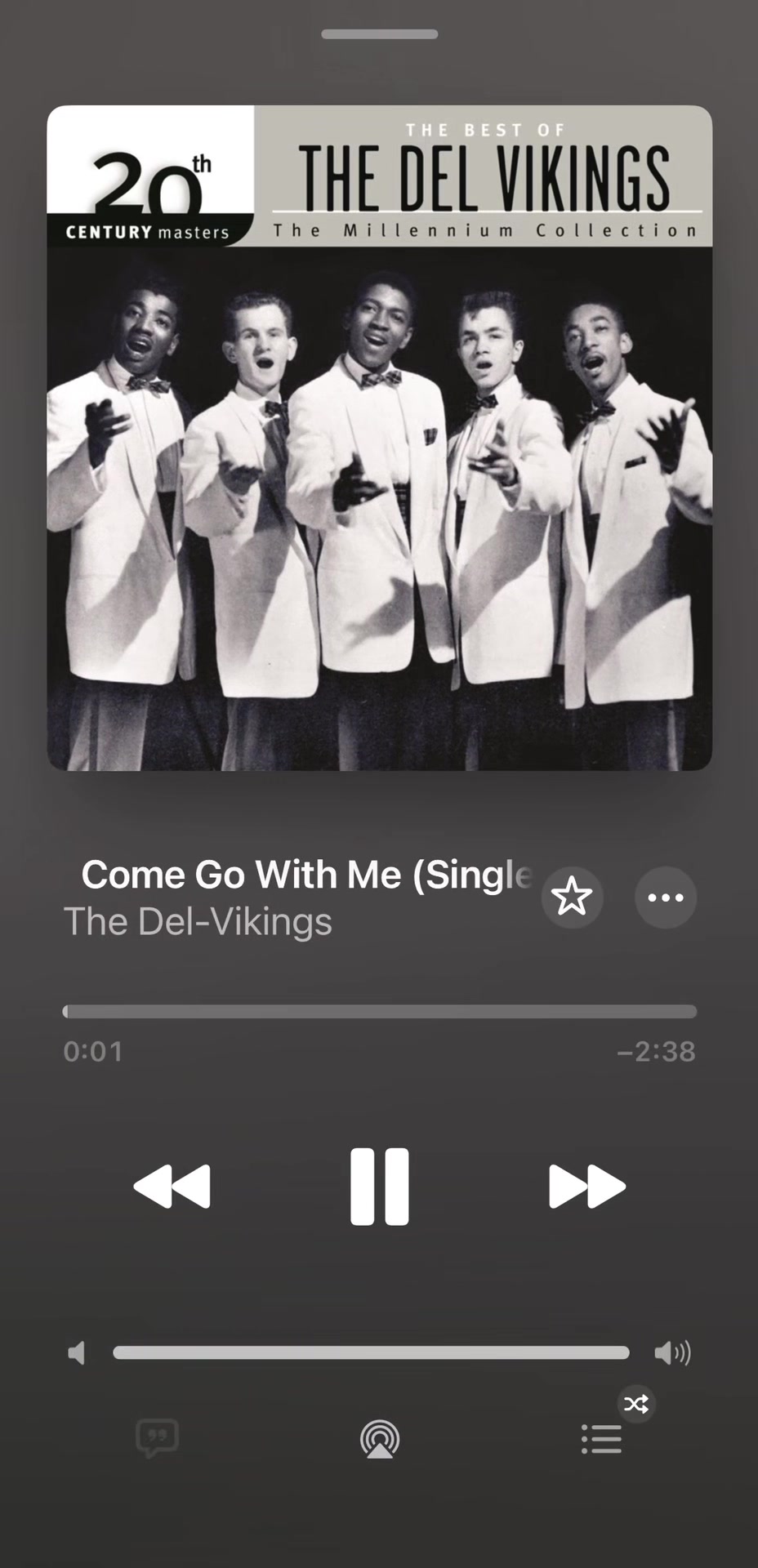Open the more options ellipsis menu
This screenshot has width=758, height=1568.
[666, 898]
